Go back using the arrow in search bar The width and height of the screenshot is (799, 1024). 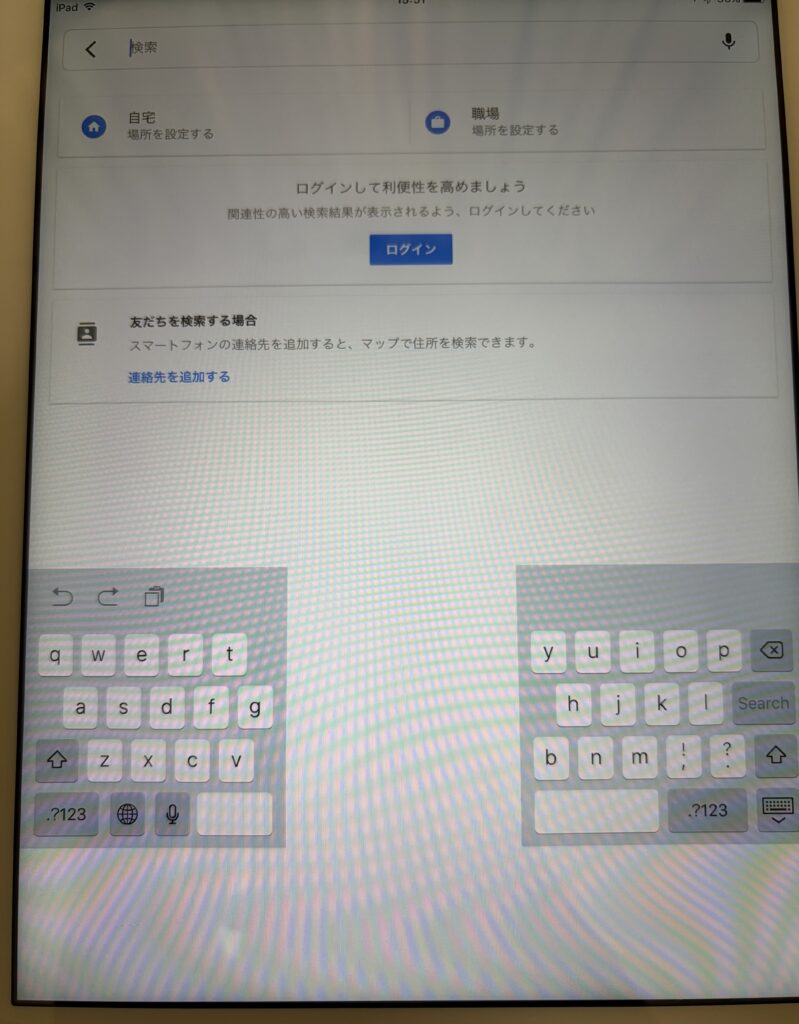tap(91, 49)
